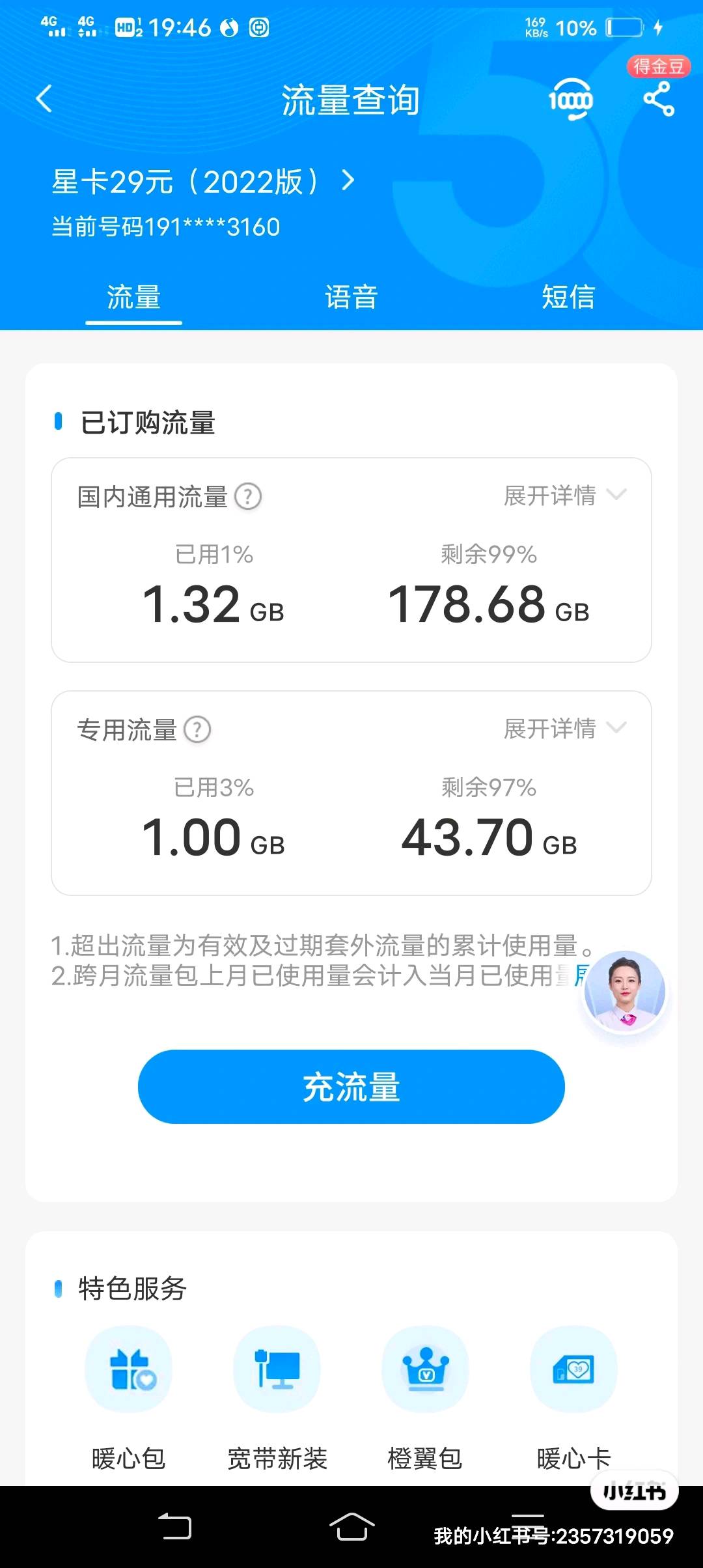Tap the 充流量 recharge button

[351, 1086]
